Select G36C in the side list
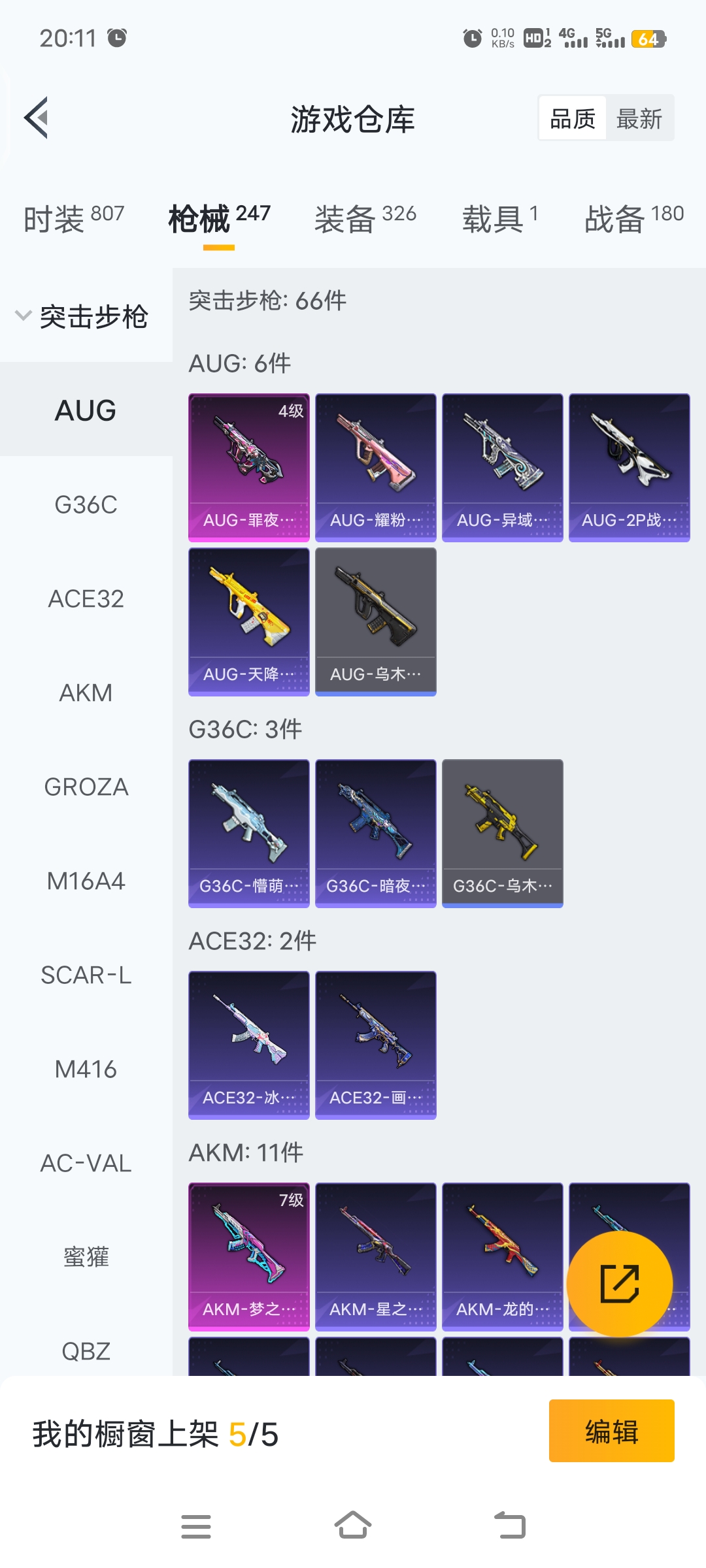The height and width of the screenshot is (1568, 706). (86, 505)
